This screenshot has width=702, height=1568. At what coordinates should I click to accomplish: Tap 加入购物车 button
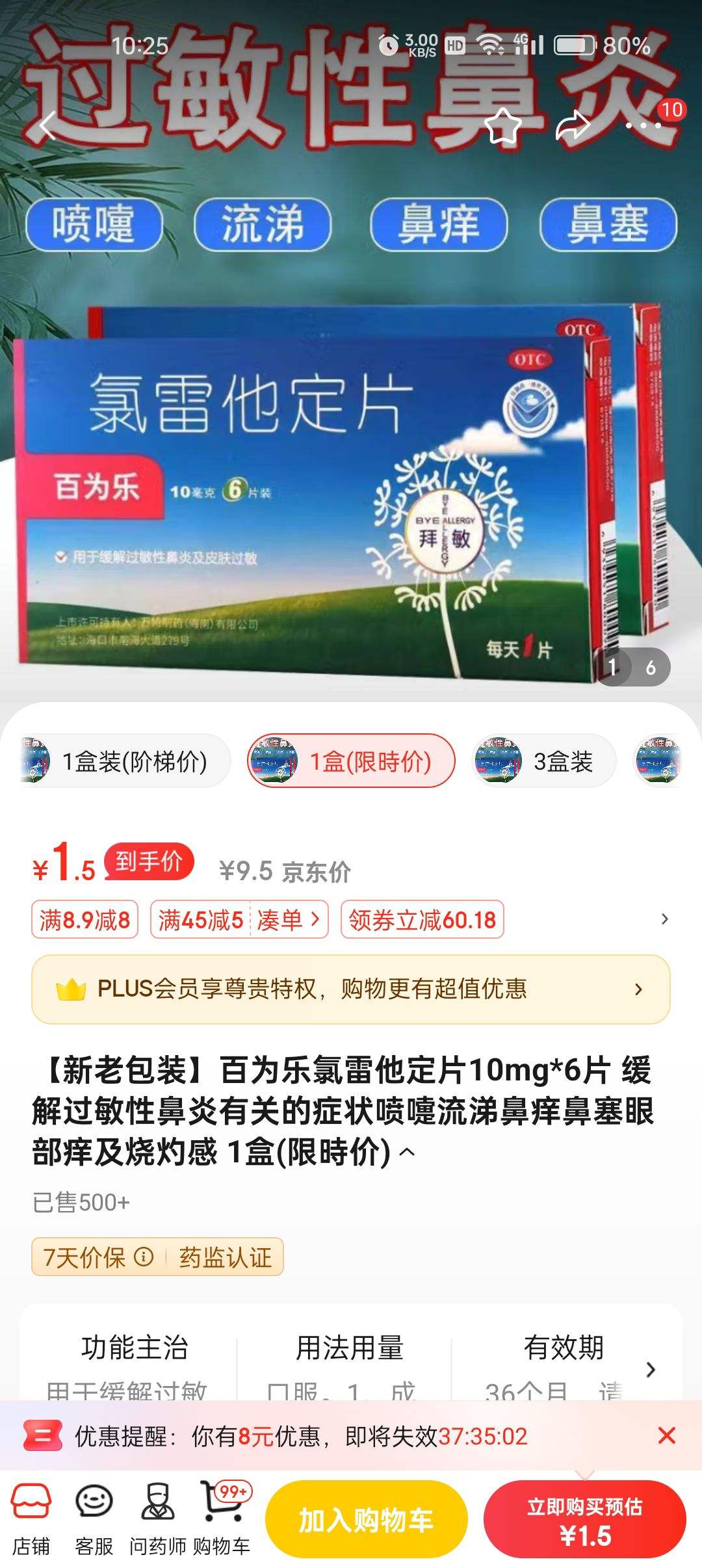click(x=366, y=1519)
